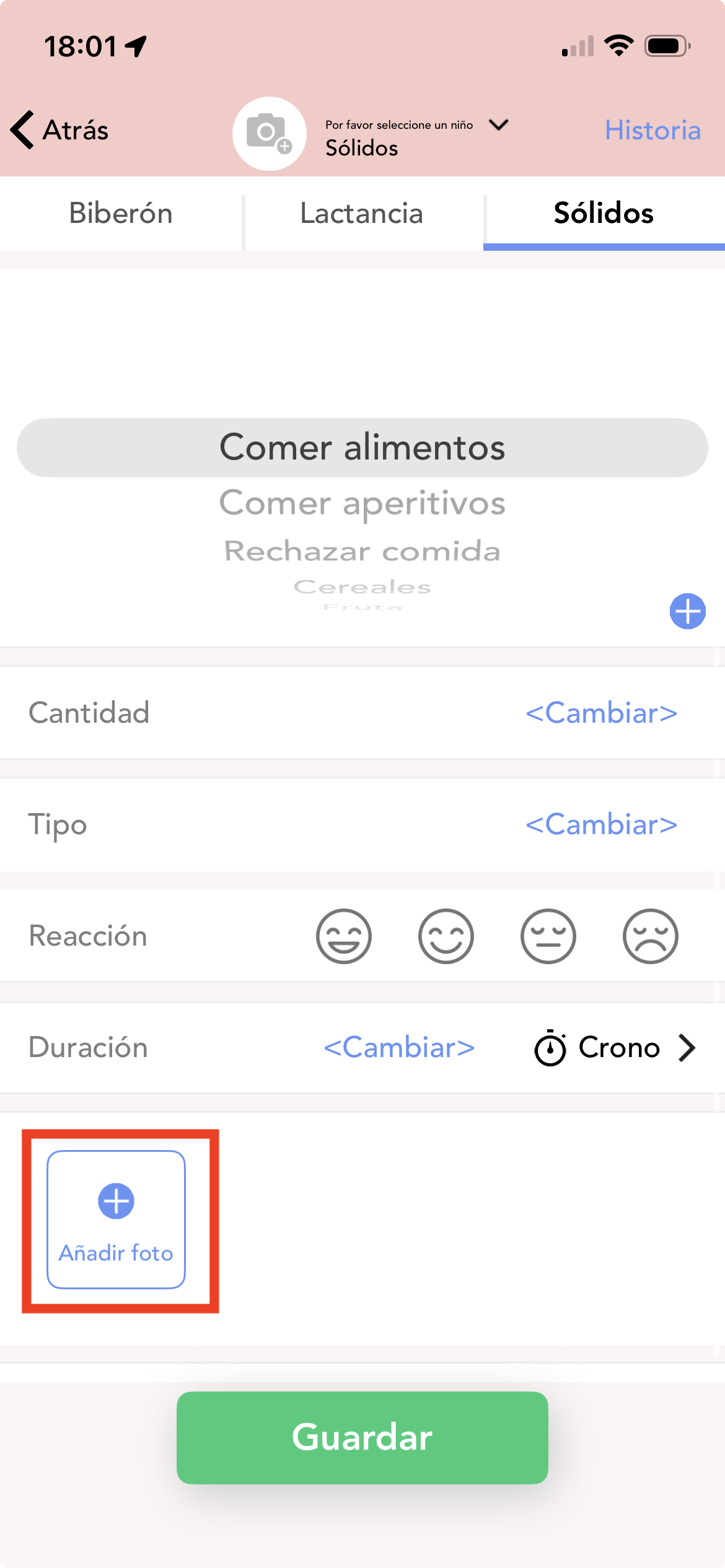Tap Añadir foto to attach a picture
725x1568 pixels.
tap(116, 1219)
